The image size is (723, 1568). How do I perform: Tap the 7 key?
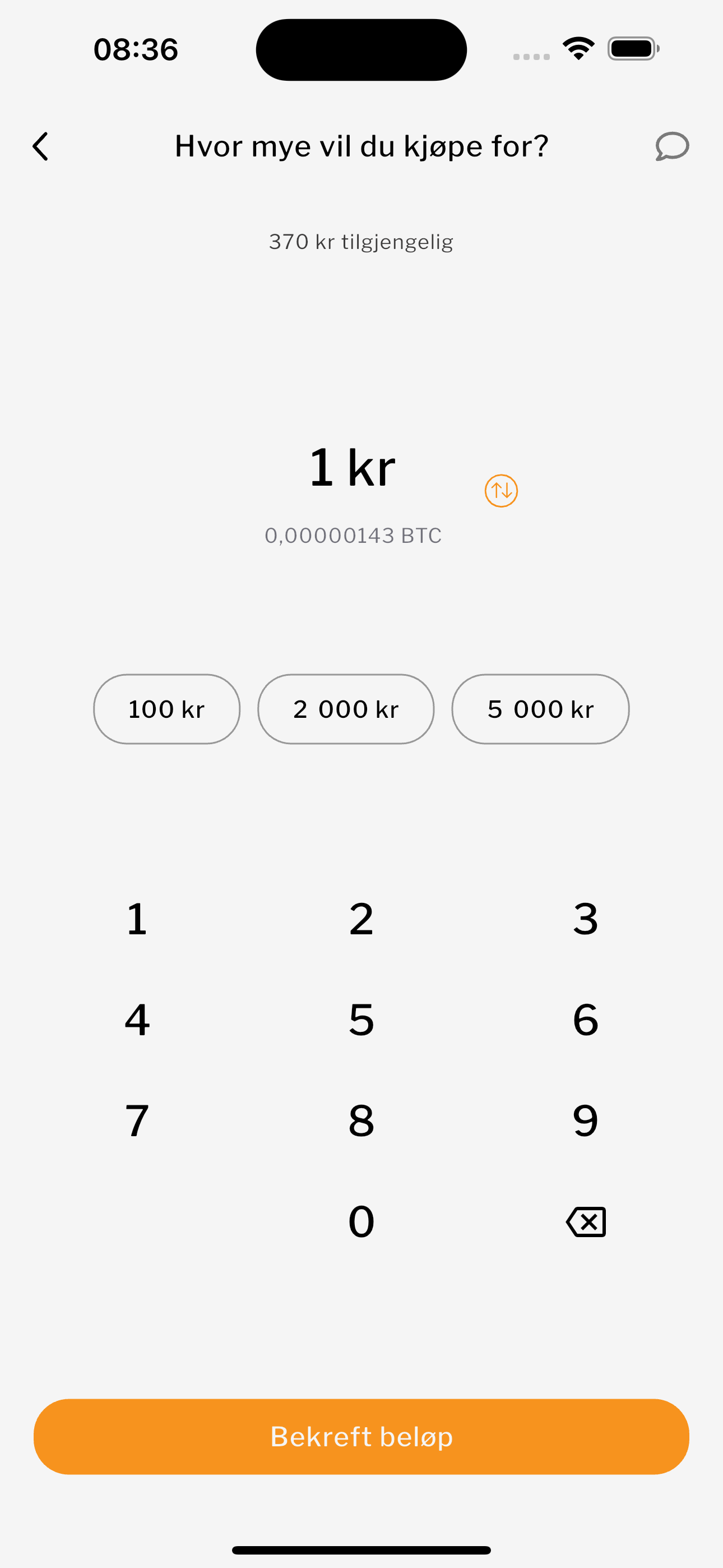(137, 1120)
